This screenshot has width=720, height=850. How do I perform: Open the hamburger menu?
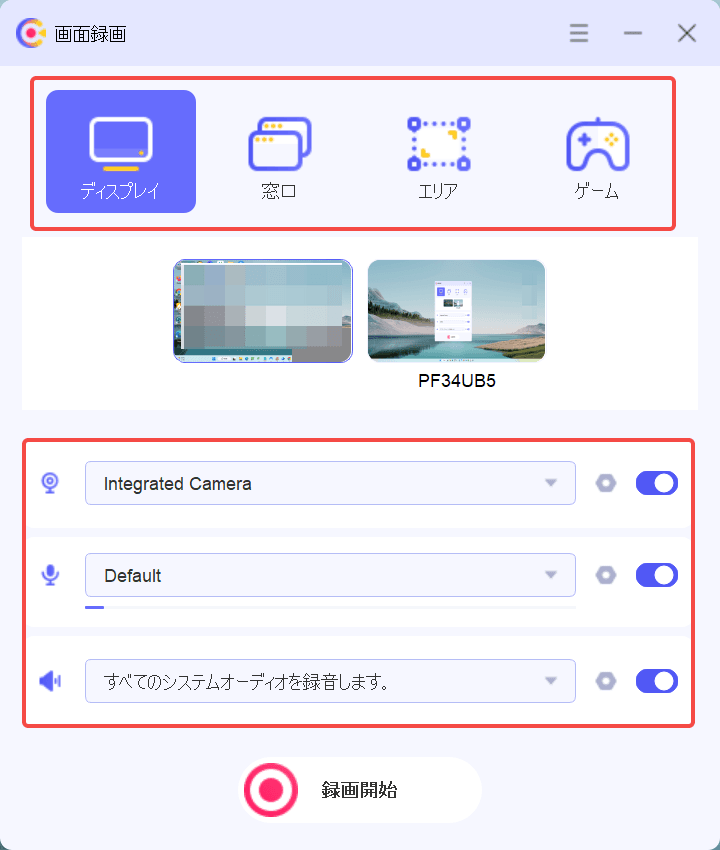579,33
